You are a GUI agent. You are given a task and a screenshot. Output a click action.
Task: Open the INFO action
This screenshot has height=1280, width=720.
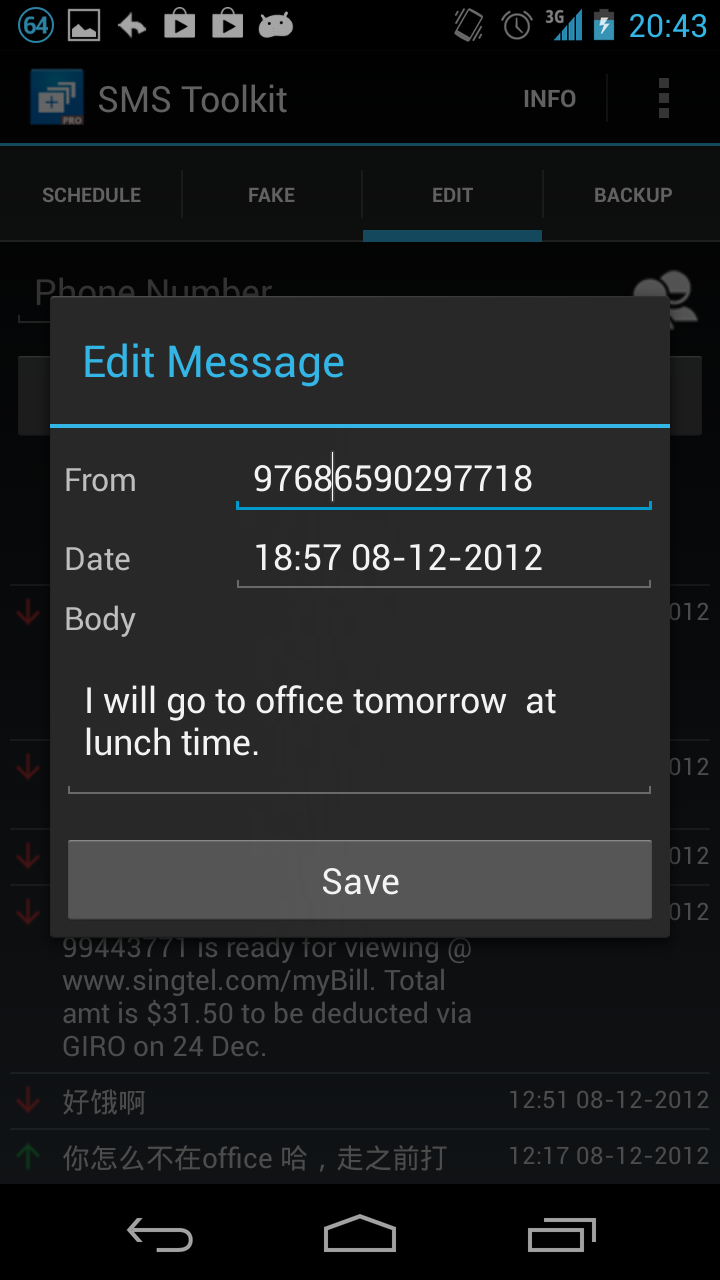(x=549, y=99)
